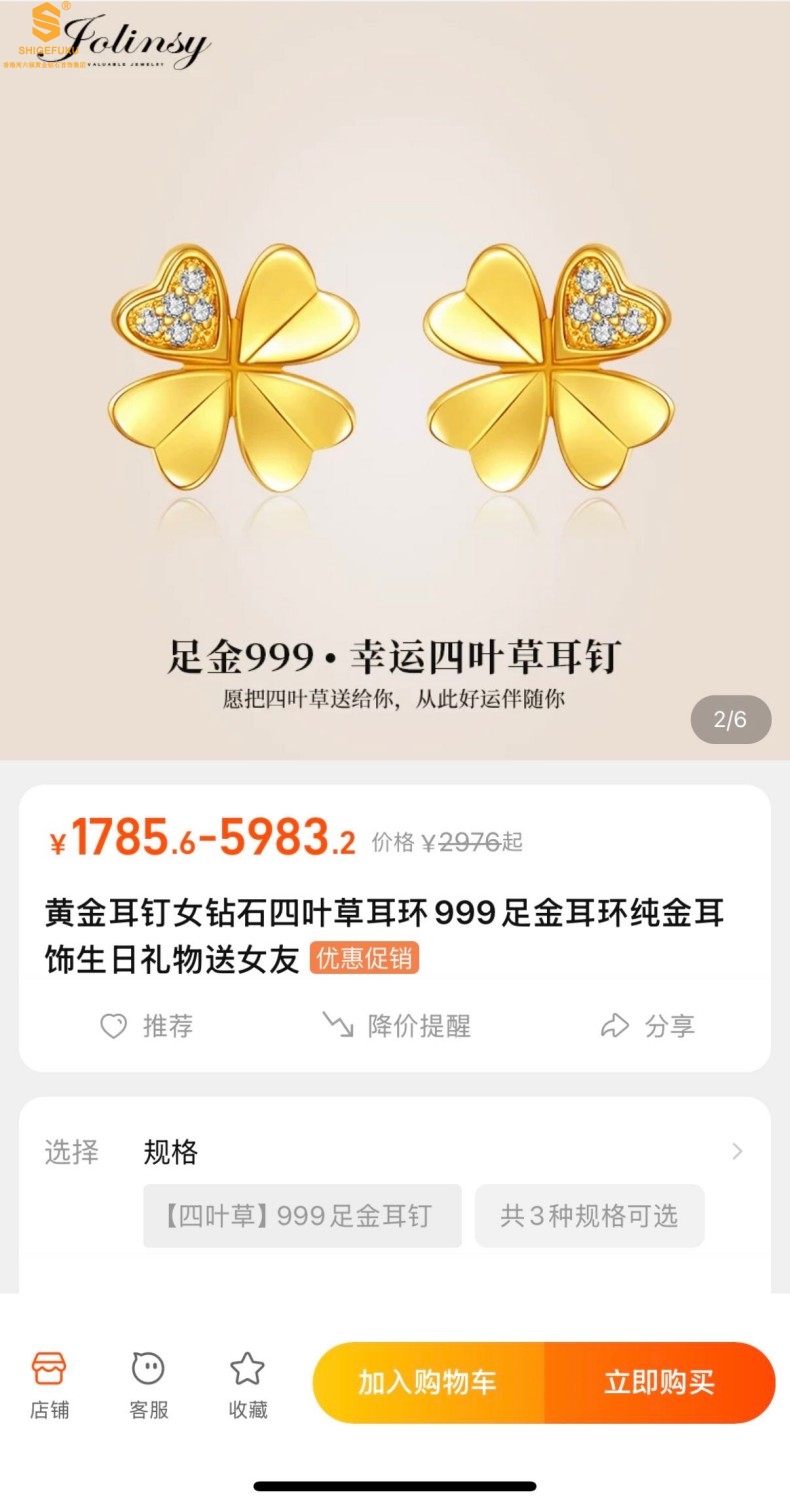Tap 加入购物车 to add to cart
Viewport: 790px width, 1507px height.
[428, 1383]
